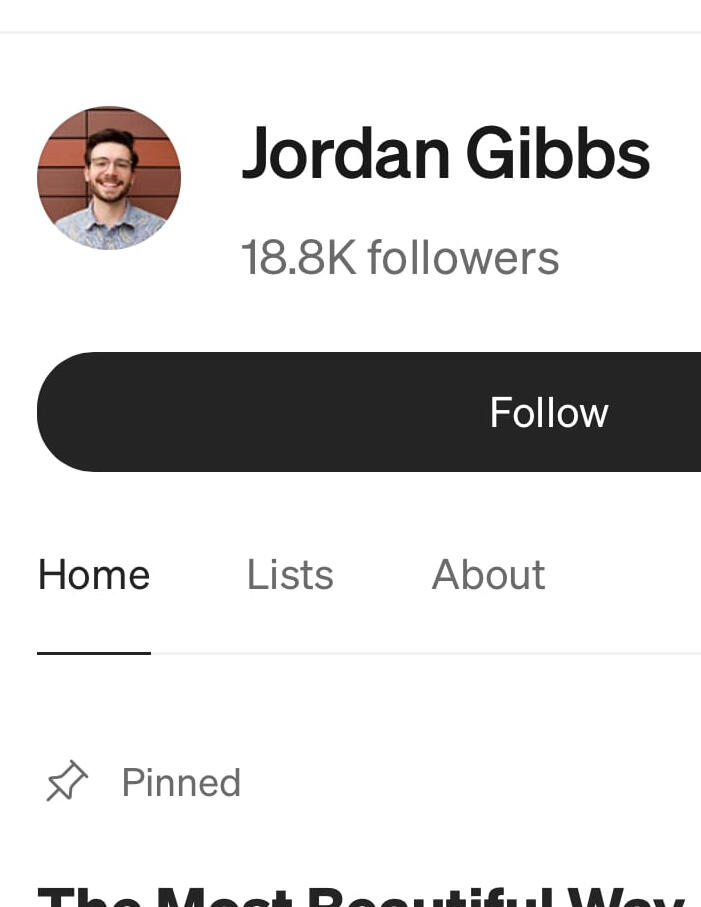Screen dimensions: 701x907
Task: Switch to the Lists tab
Action: (290, 575)
